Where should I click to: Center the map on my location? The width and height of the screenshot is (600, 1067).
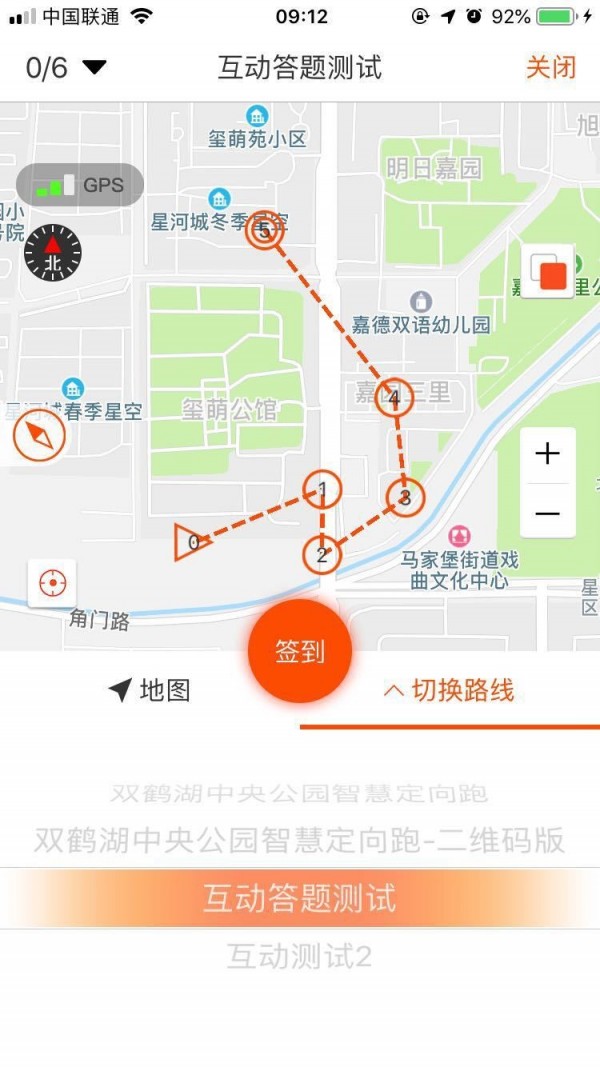(x=52, y=582)
